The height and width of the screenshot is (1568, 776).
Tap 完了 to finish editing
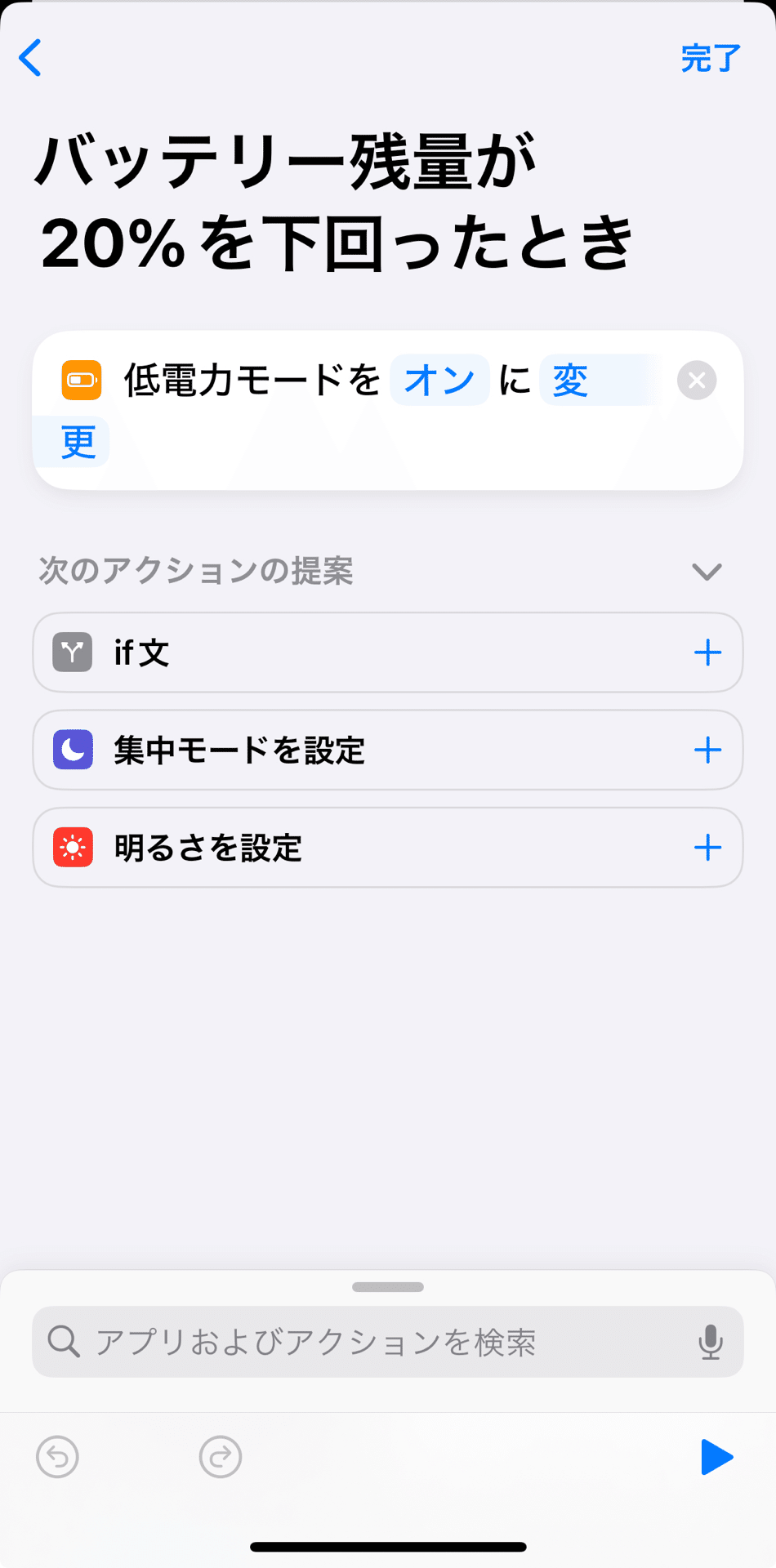coord(711,59)
